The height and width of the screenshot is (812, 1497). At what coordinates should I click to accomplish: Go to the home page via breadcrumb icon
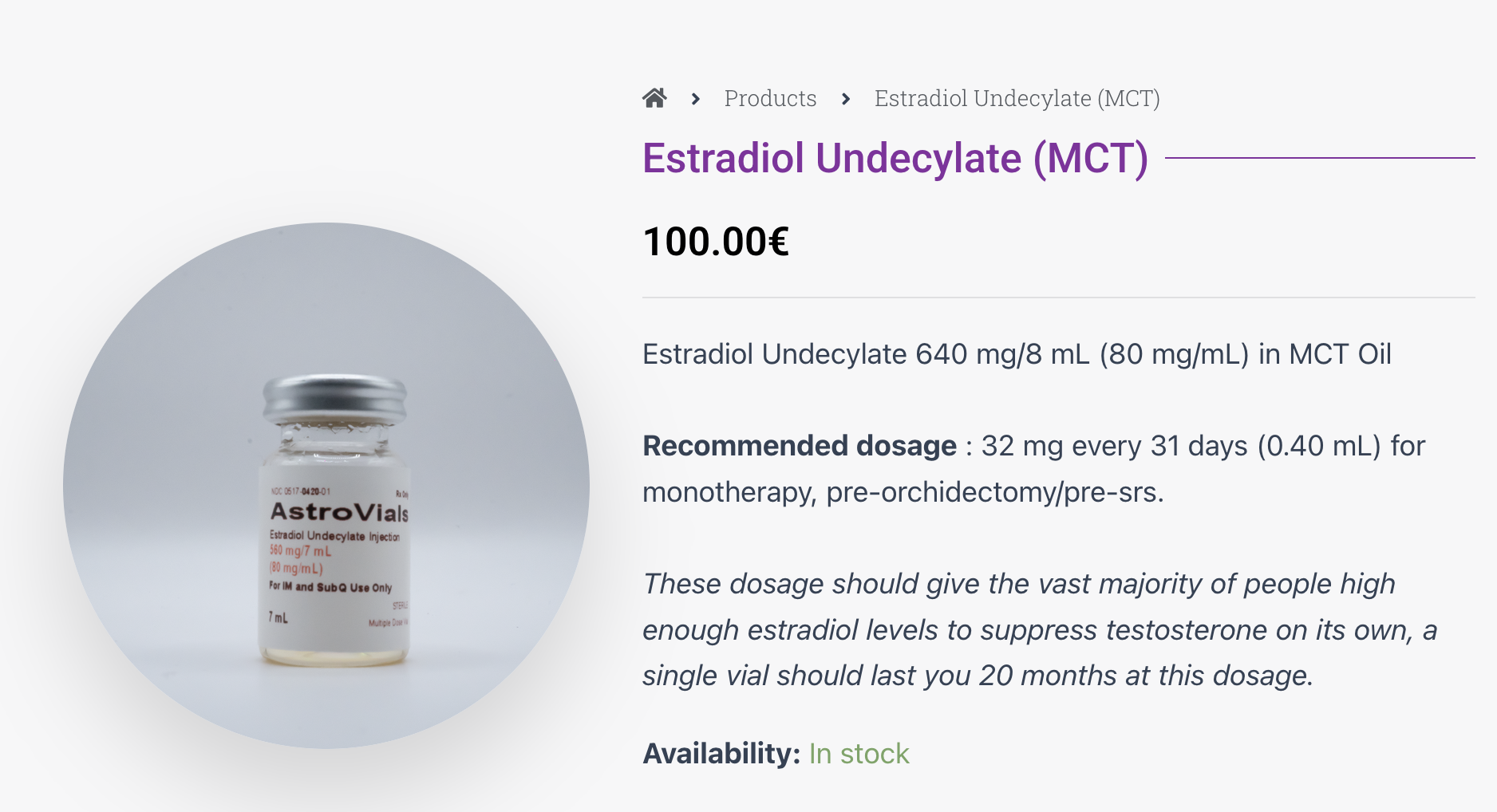point(654,98)
